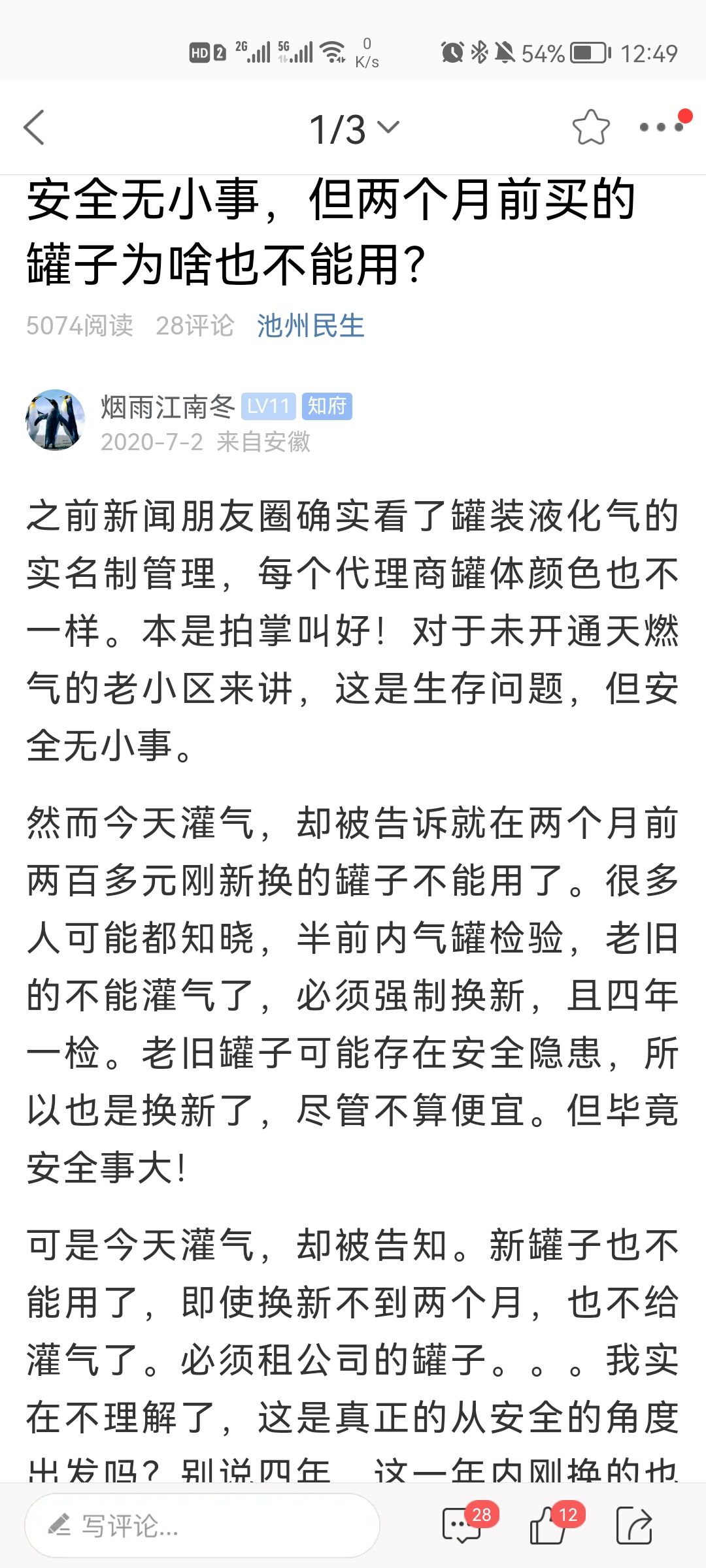Viewport: 706px width, 1568px height.
Task: View 烟雨江南冬's profile avatar
Action: pos(55,420)
